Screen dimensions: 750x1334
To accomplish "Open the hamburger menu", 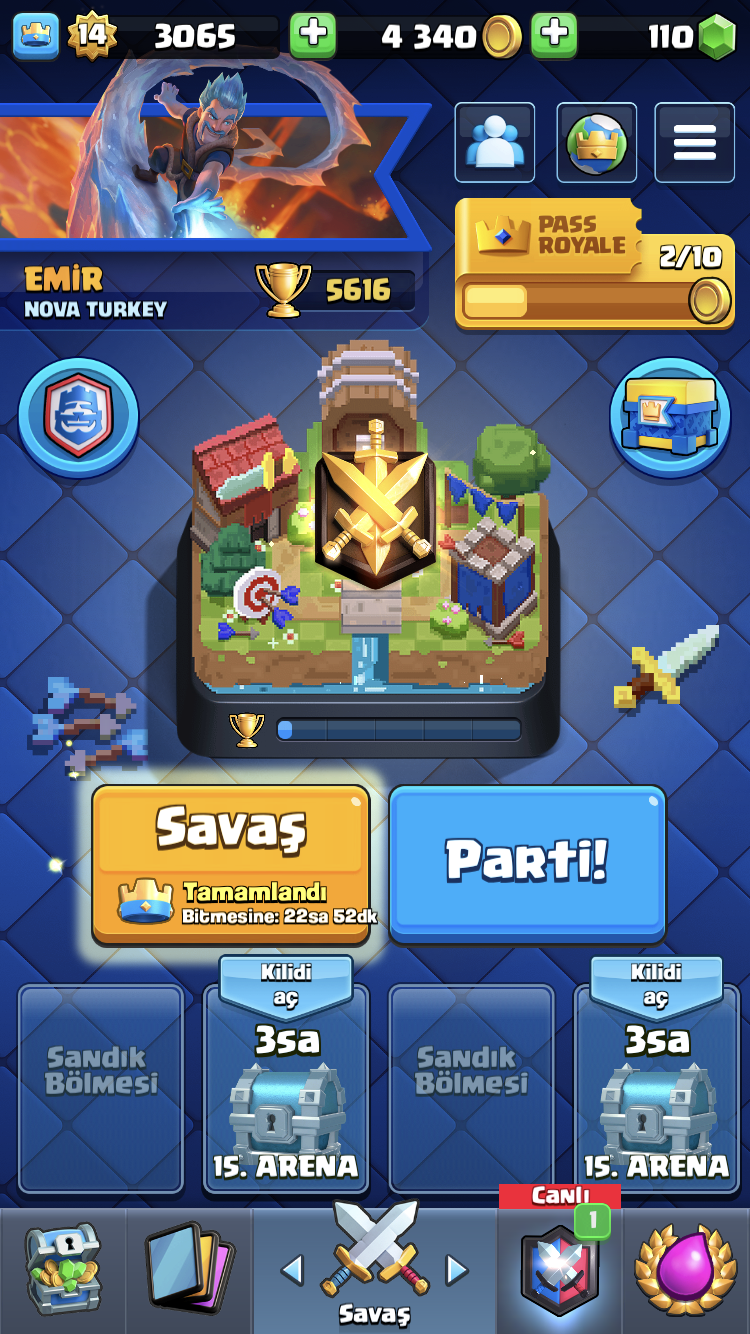I will click(694, 143).
